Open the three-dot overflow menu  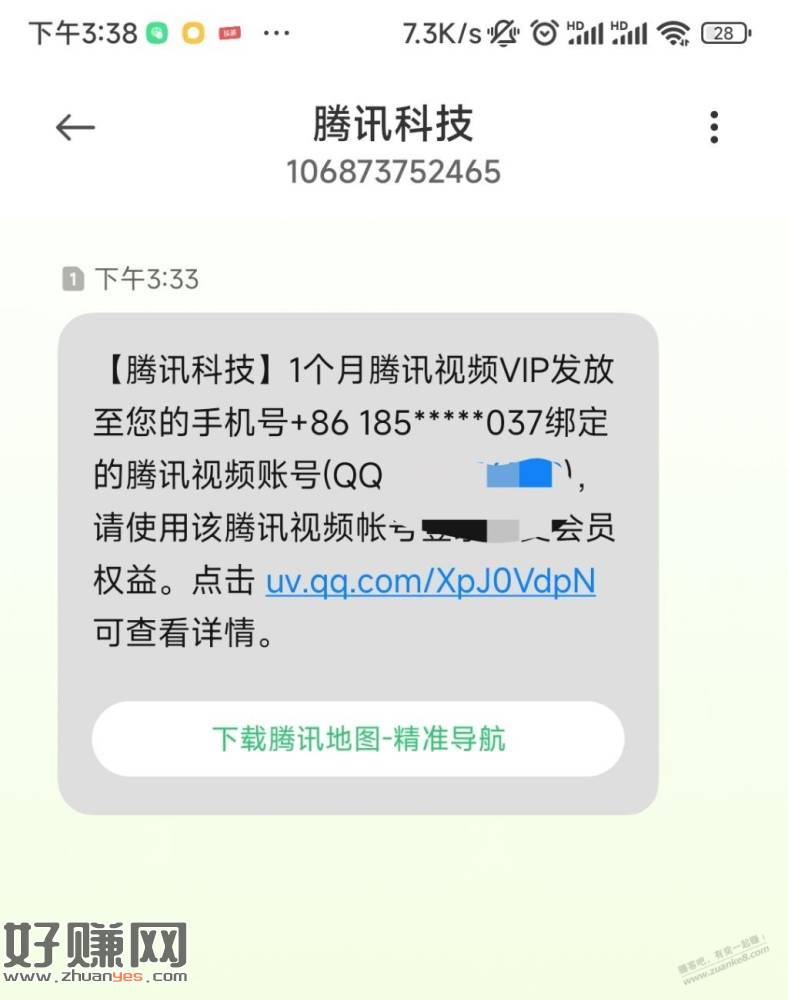(713, 127)
